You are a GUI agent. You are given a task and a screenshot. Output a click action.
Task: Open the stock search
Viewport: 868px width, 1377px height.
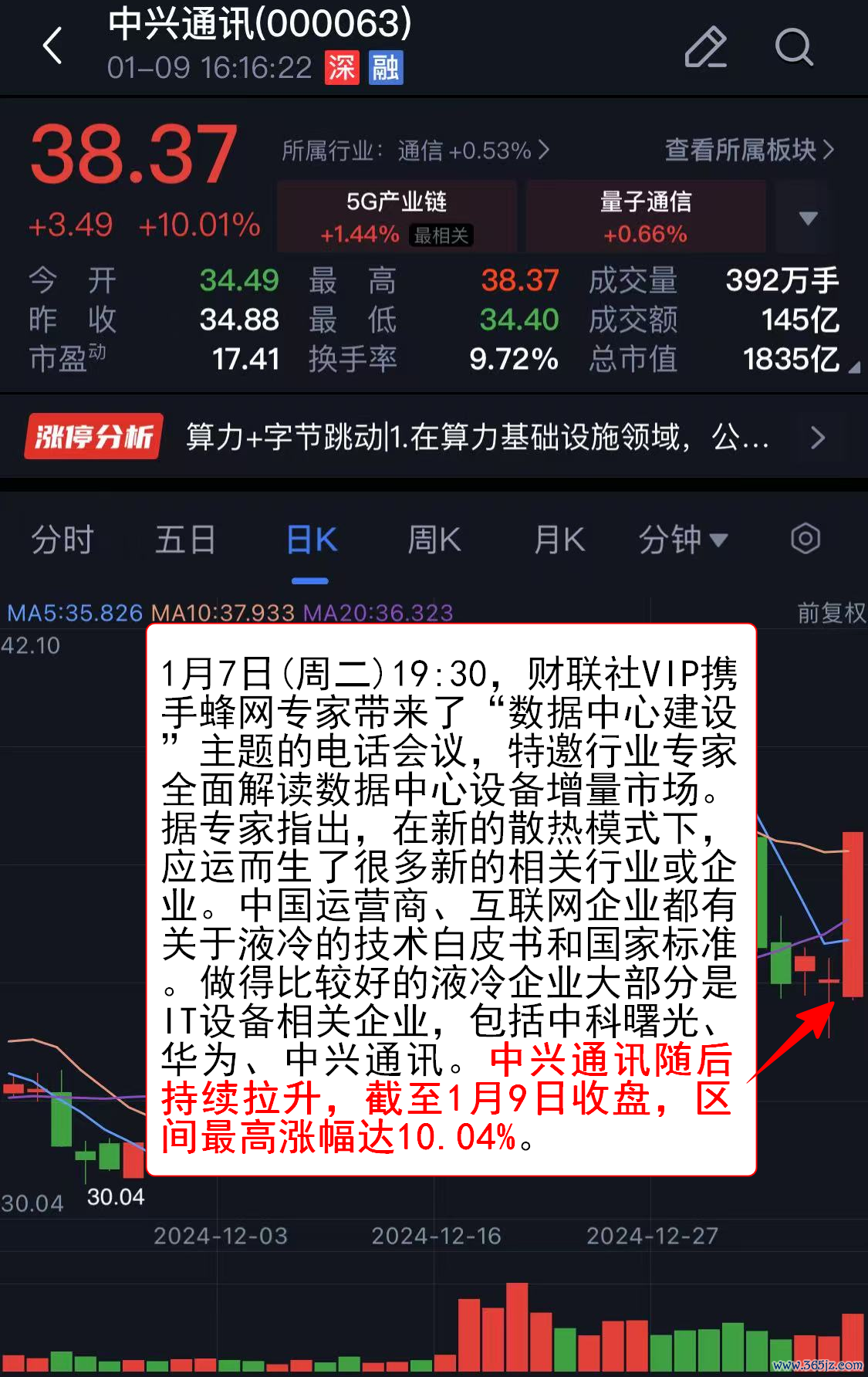(x=793, y=47)
